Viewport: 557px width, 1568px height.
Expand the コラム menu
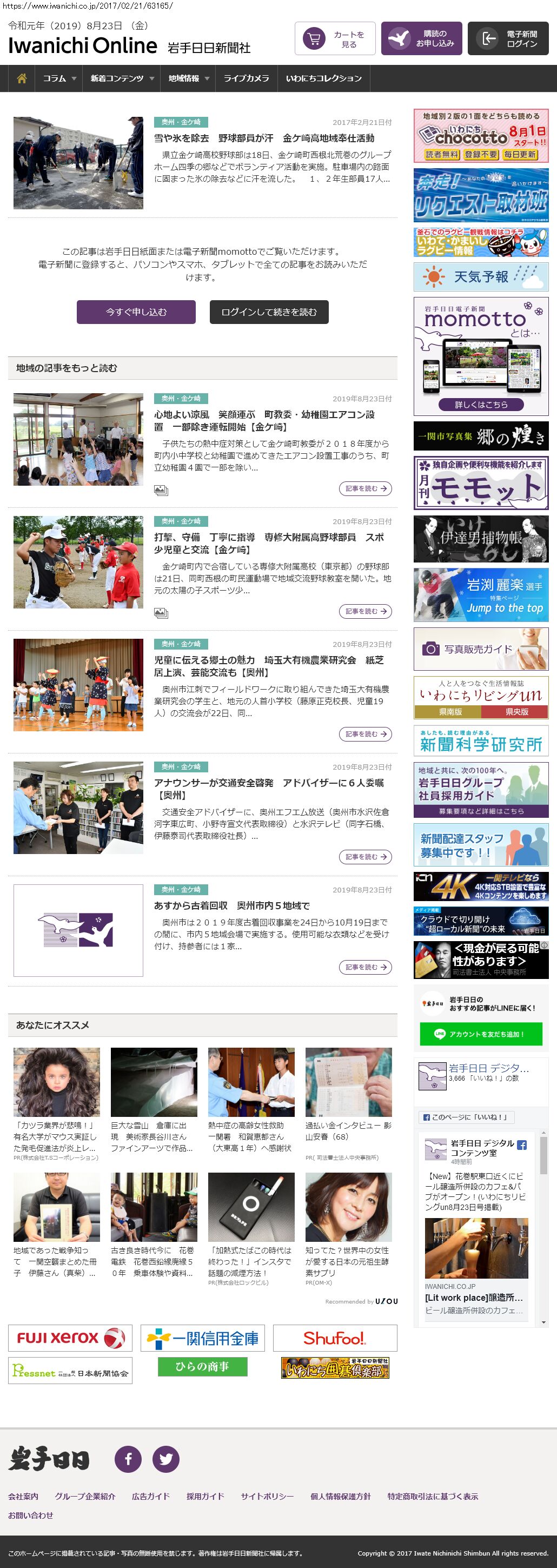click(x=59, y=78)
